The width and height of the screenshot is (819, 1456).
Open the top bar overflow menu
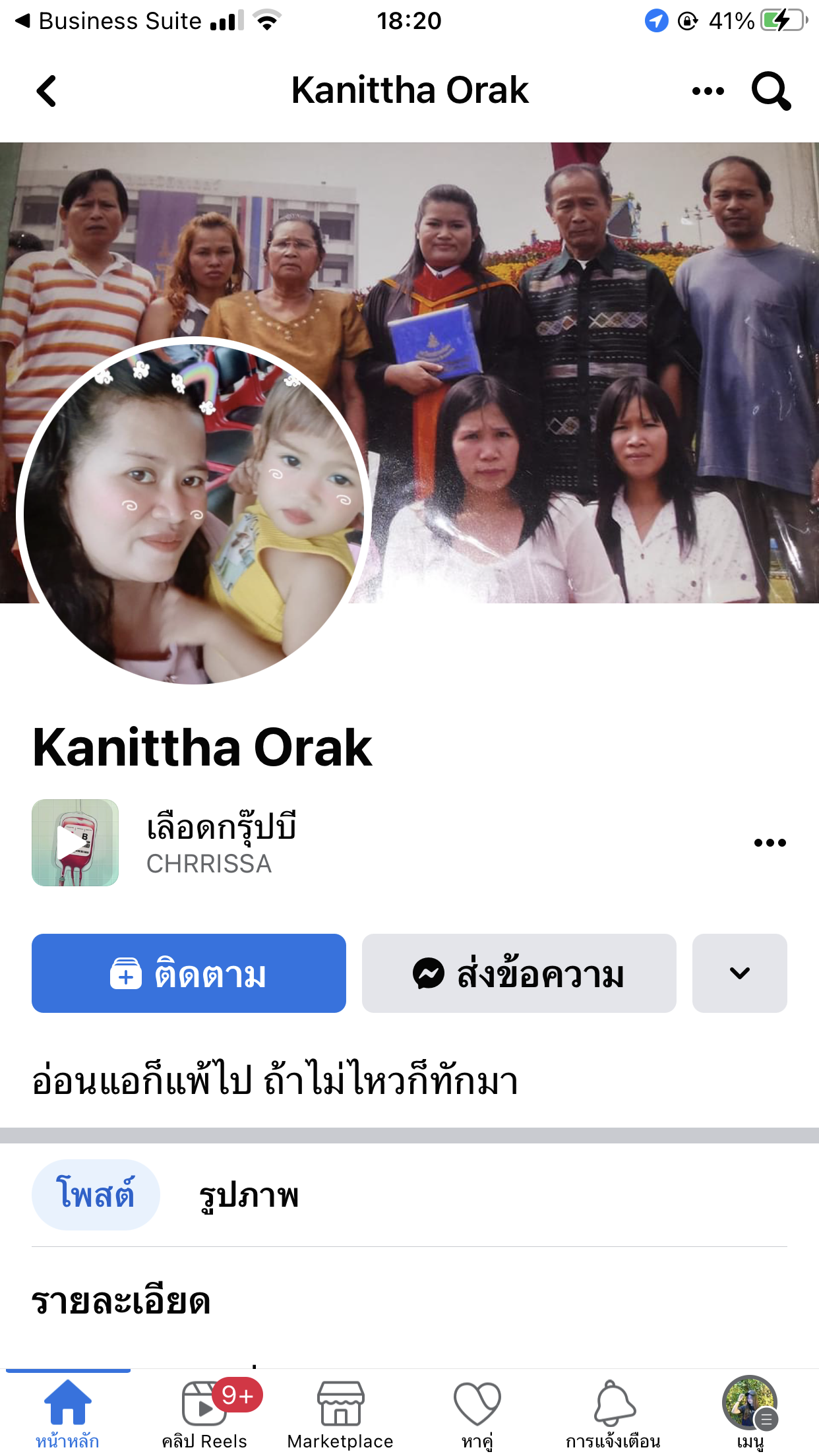[x=708, y=91]
